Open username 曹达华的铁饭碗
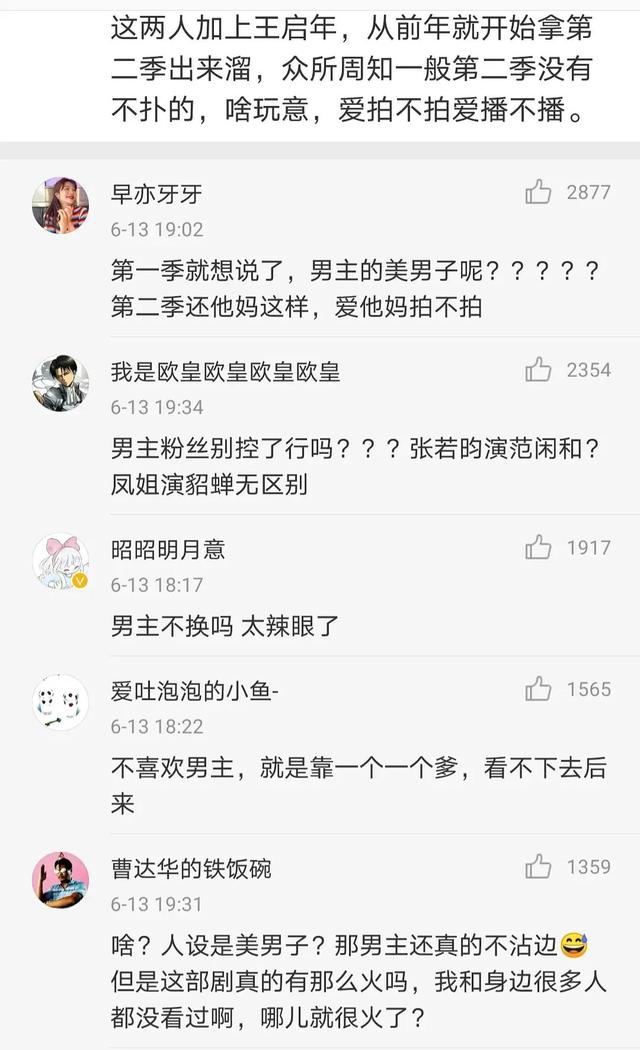The height and width of the screenshot is (1050, 640). pyautogui.click(x=191, y=867)
